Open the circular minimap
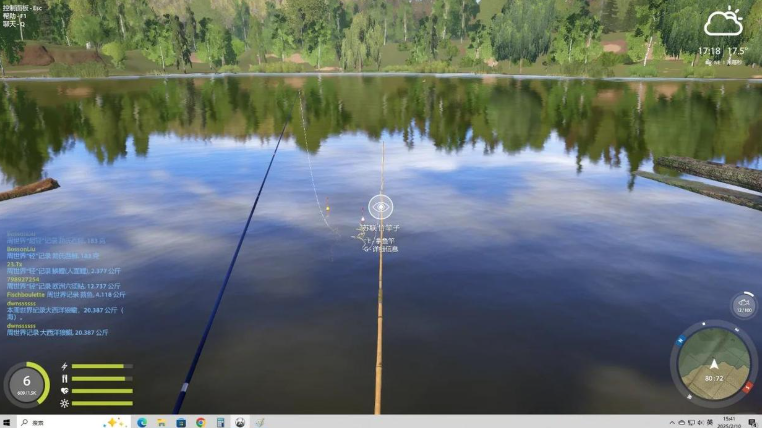 (714, 364)
